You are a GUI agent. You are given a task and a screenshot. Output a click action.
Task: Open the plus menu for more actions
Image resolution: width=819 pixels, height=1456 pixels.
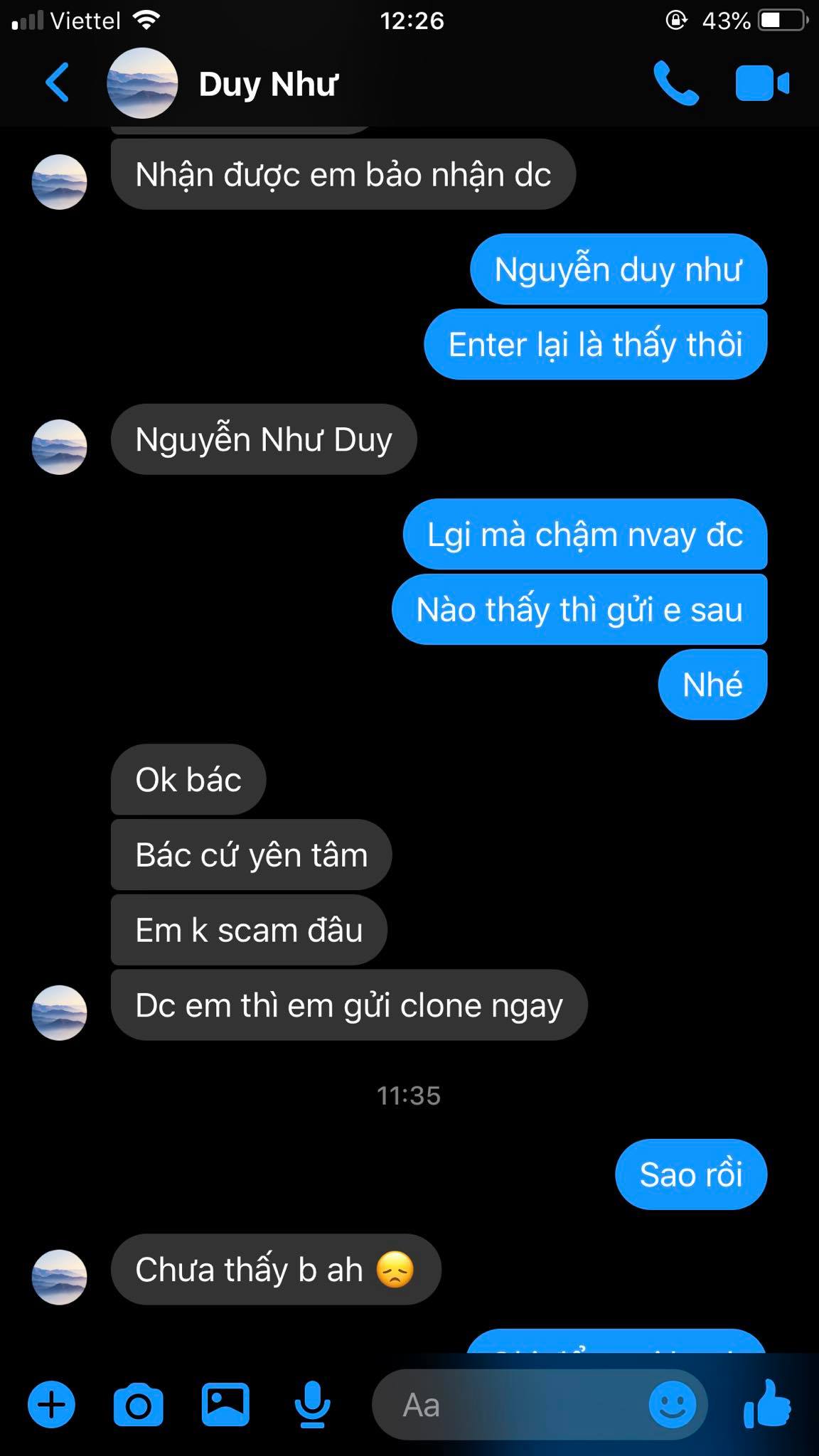(x=51, y=1405)
